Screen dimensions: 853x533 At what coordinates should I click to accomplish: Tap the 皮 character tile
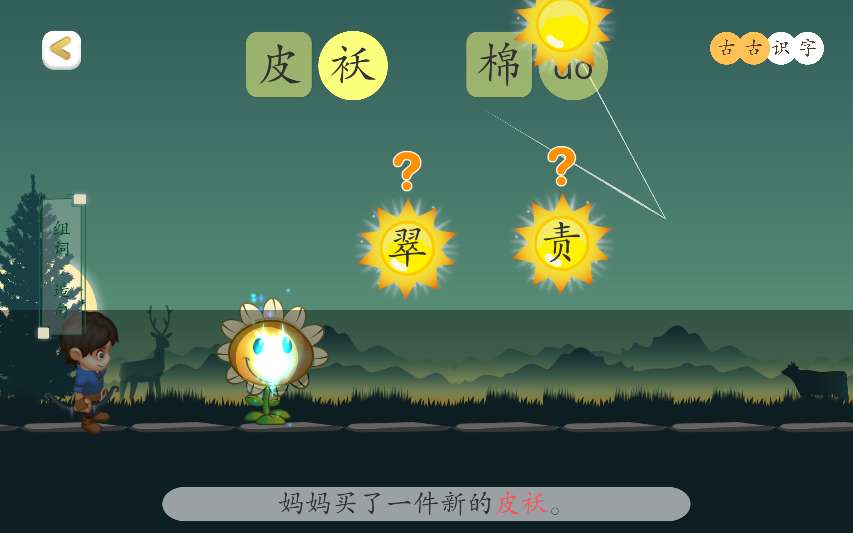tap(279, 65)
